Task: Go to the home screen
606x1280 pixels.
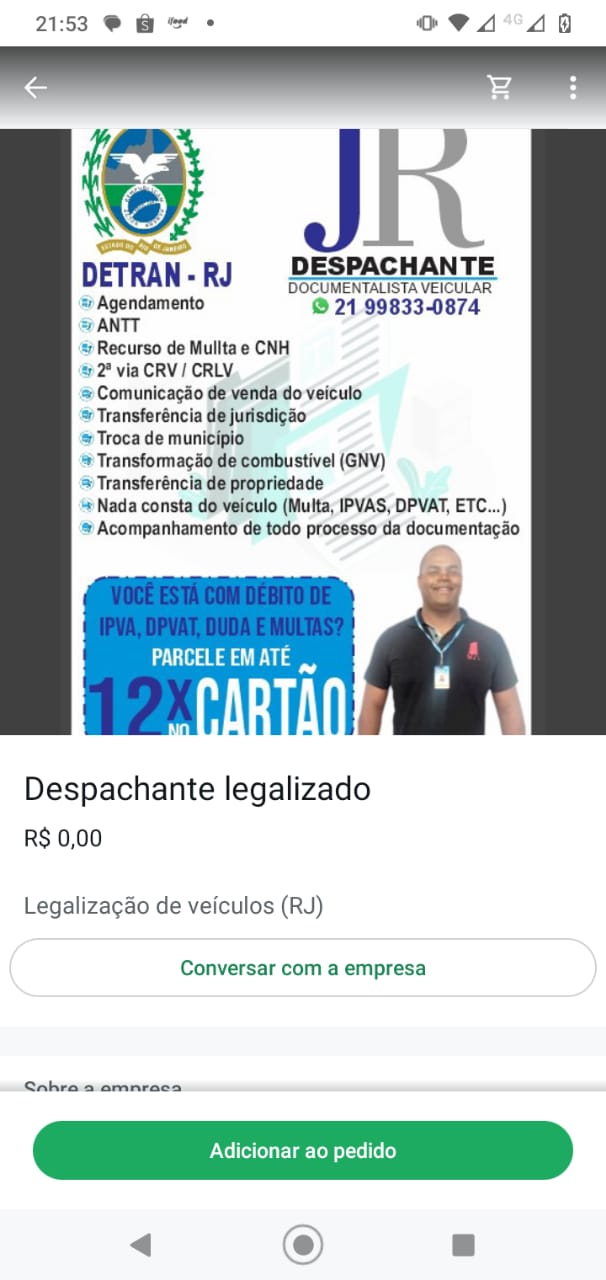Action: (x=302, y=1244)
